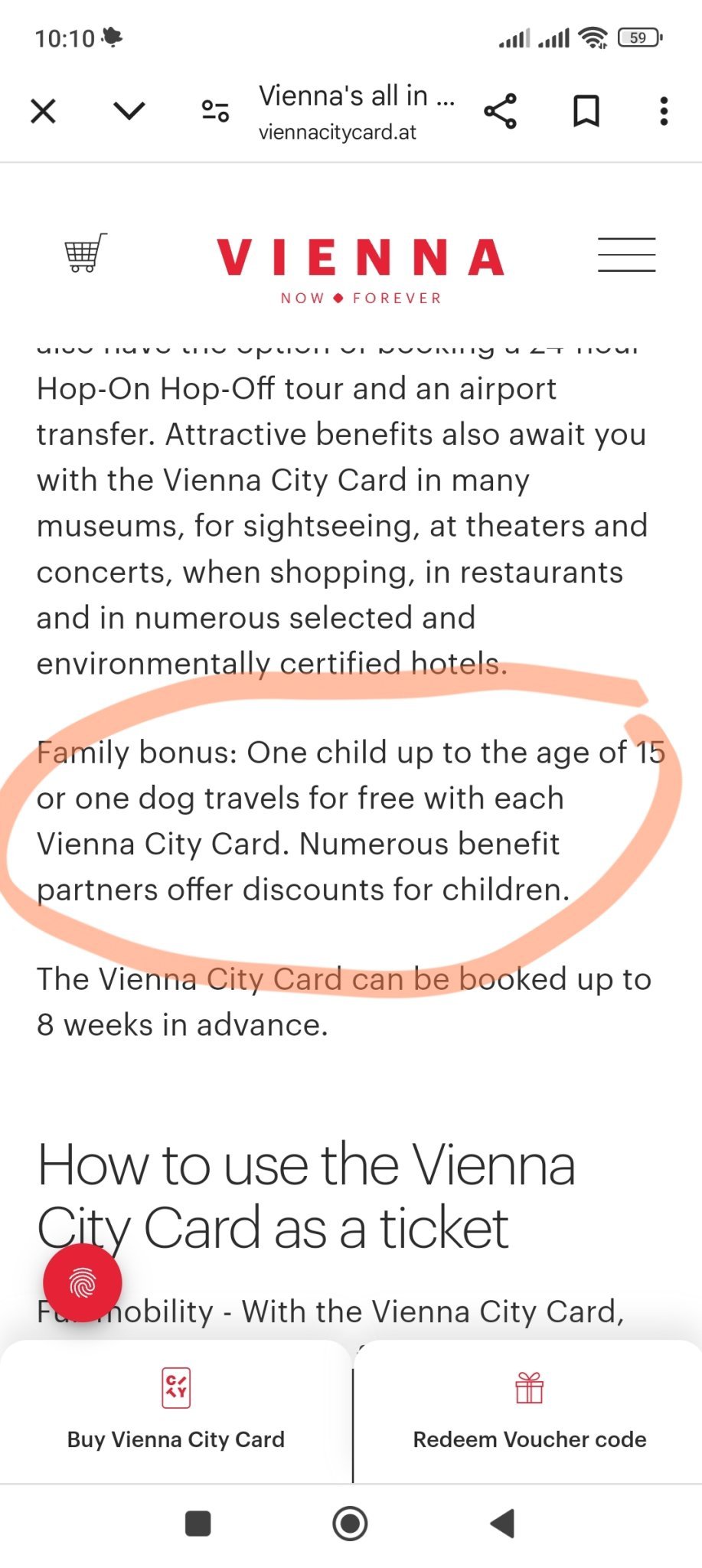Open the hamburger navigation menu
This screenshot has width=702, height=1568.
[x=626, y=255]
